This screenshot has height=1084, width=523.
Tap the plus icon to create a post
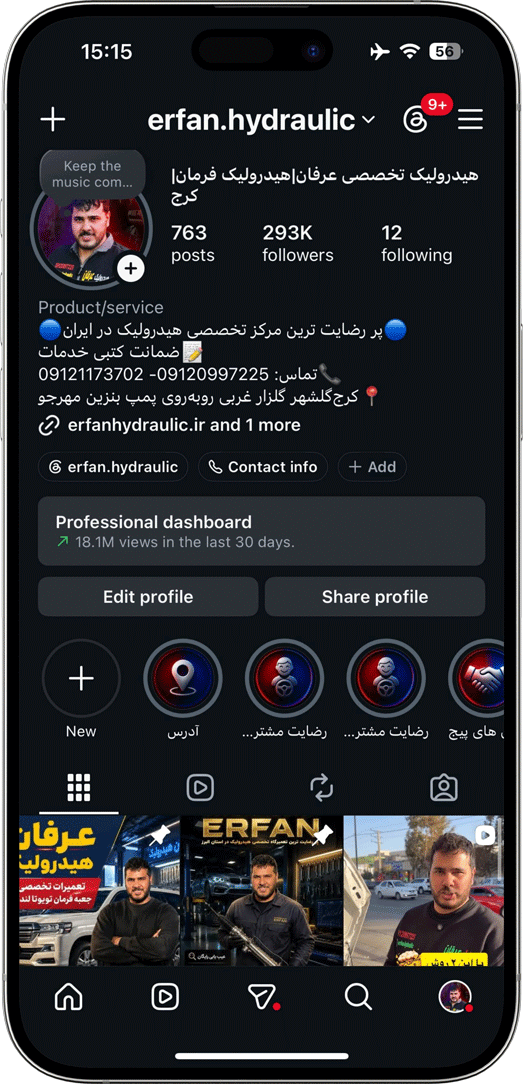[53, 120]
